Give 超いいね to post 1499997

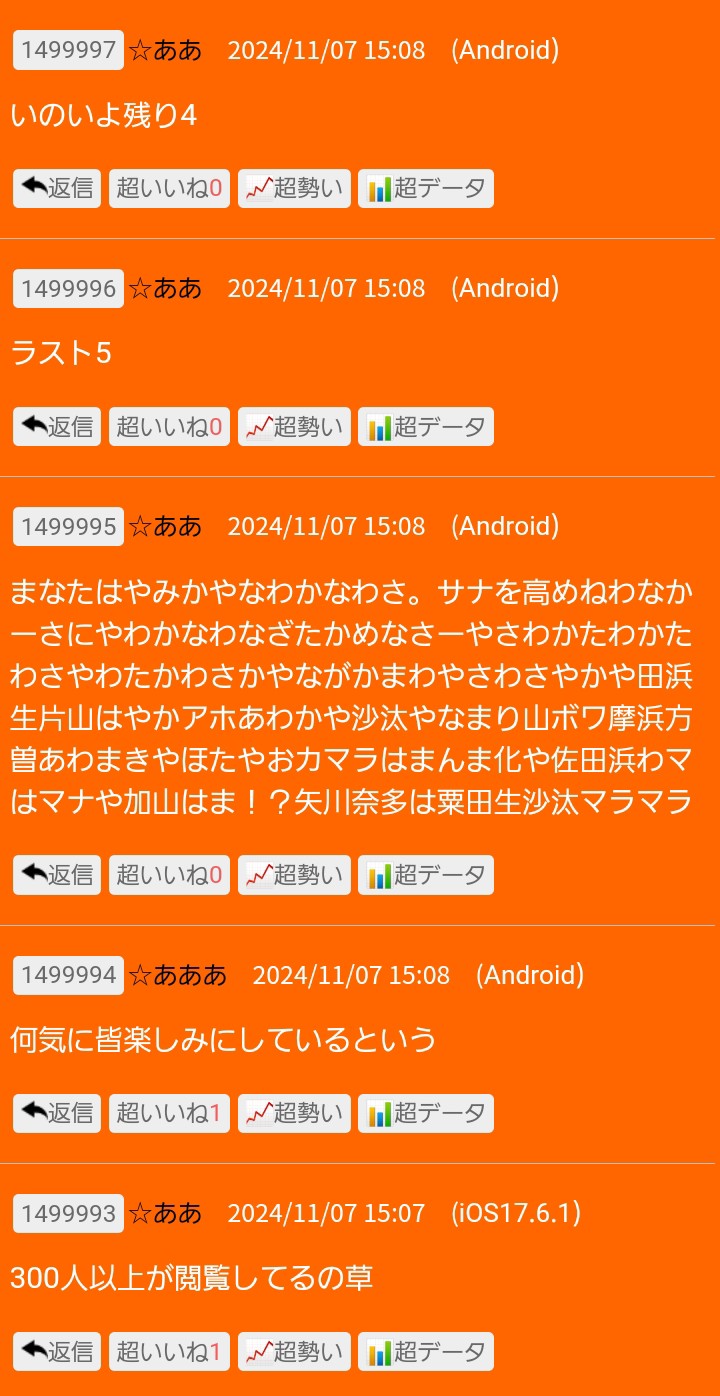(x=169, y=188)
